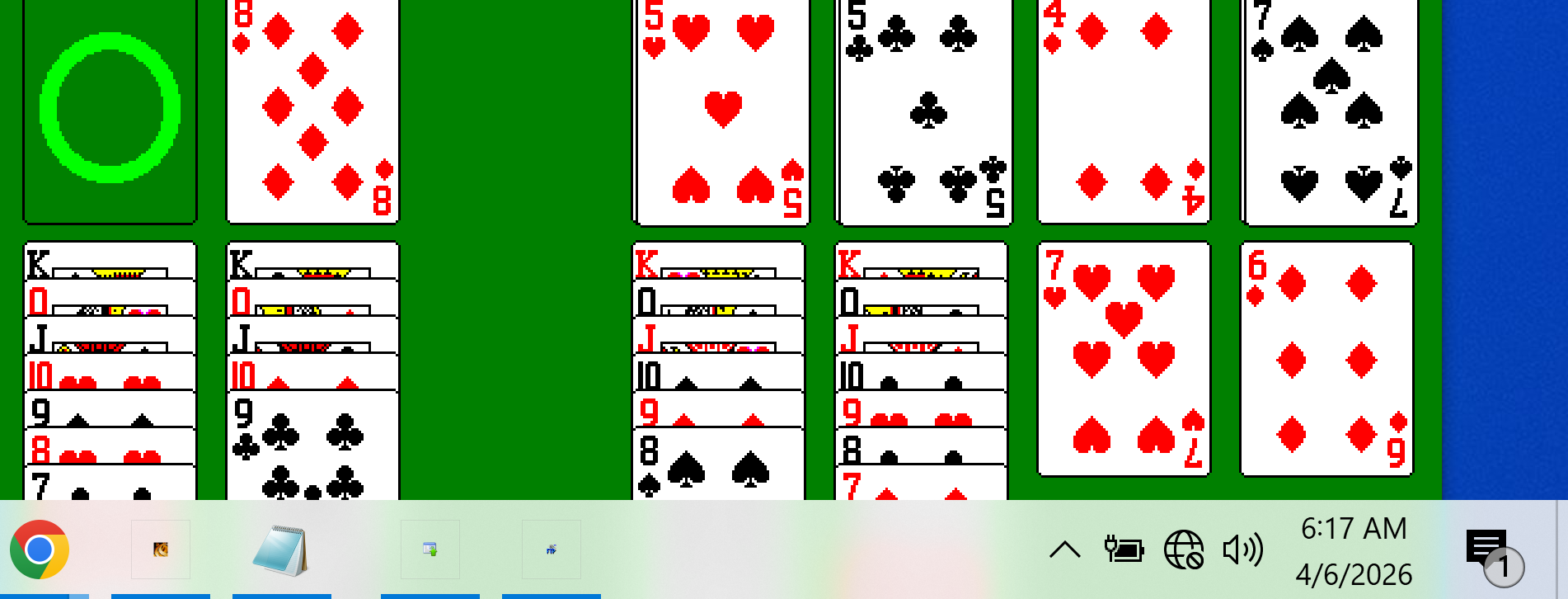Open the volume speaker control
This screenshot has height=599, width=1568.
coord(1242,549)
